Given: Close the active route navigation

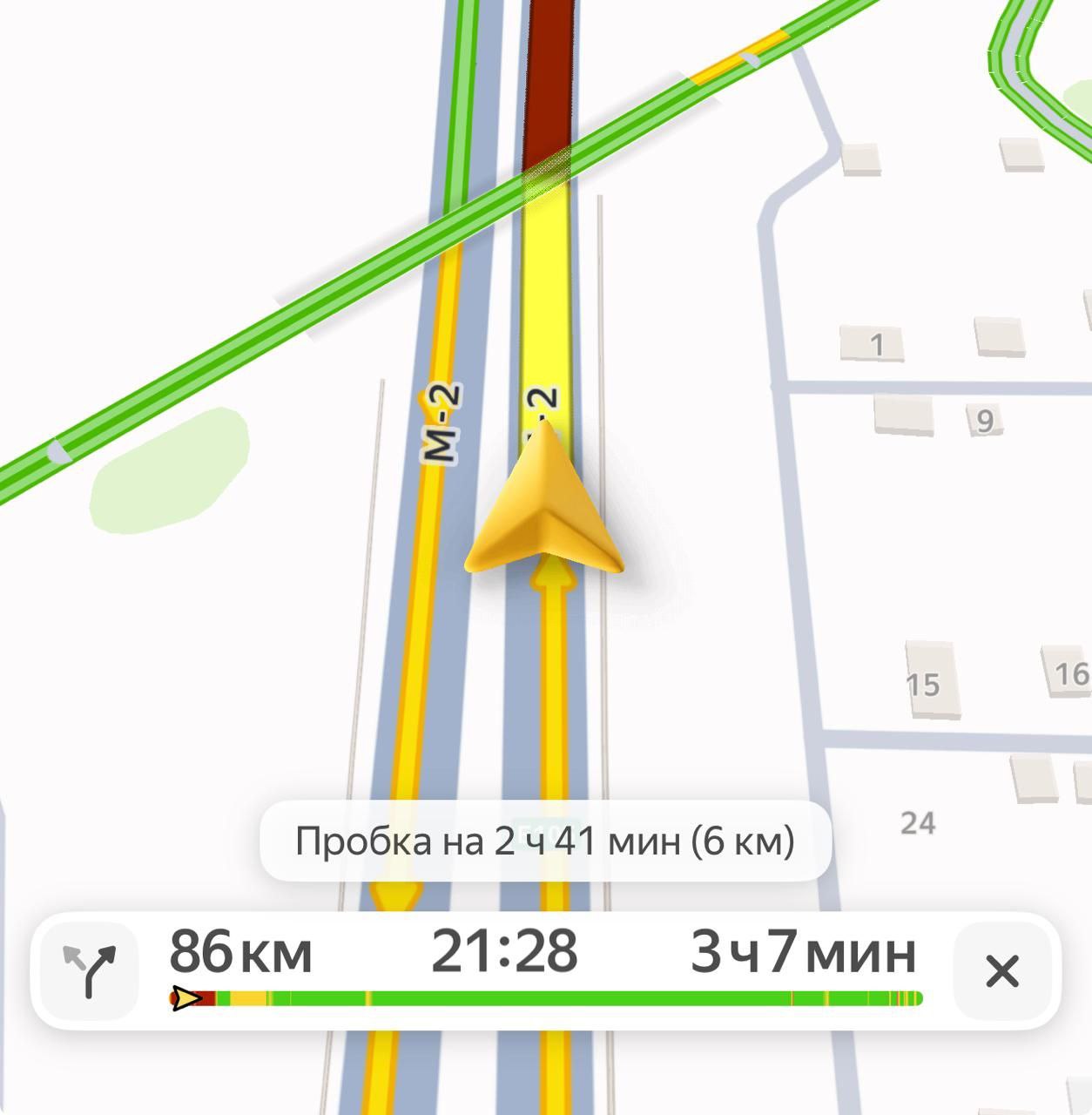Looking at the screenshot, I should 1001,970.
